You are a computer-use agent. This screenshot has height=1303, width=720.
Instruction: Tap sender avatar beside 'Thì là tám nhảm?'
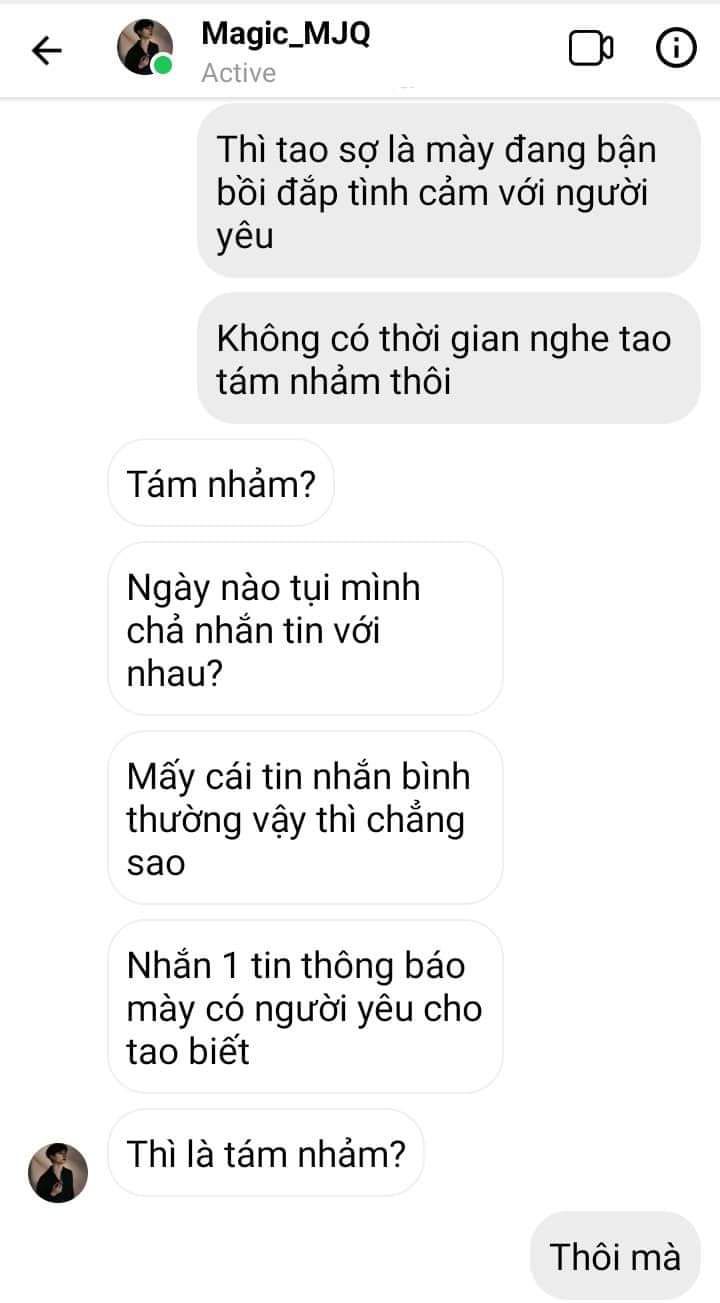[x=57, y=1172]
